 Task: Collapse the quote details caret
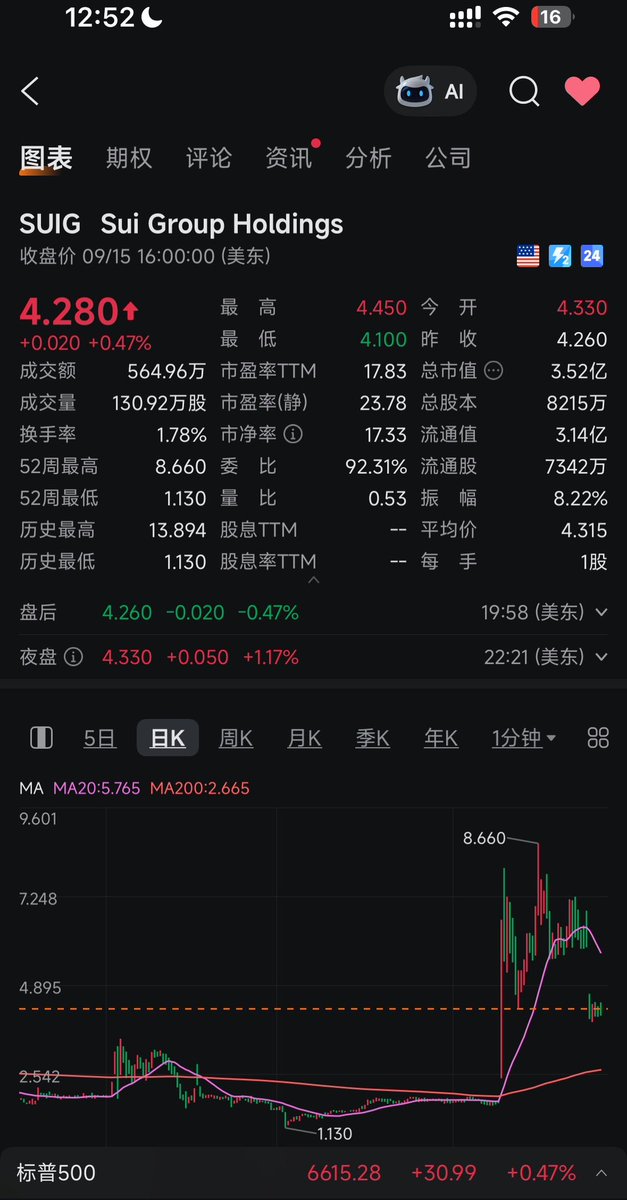tap(313, 579)
